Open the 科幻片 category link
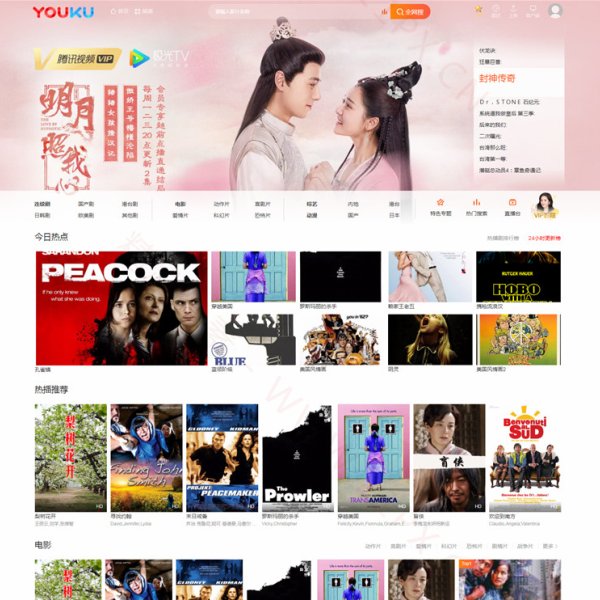The image size is (600, 600). (x=221, y=215)
